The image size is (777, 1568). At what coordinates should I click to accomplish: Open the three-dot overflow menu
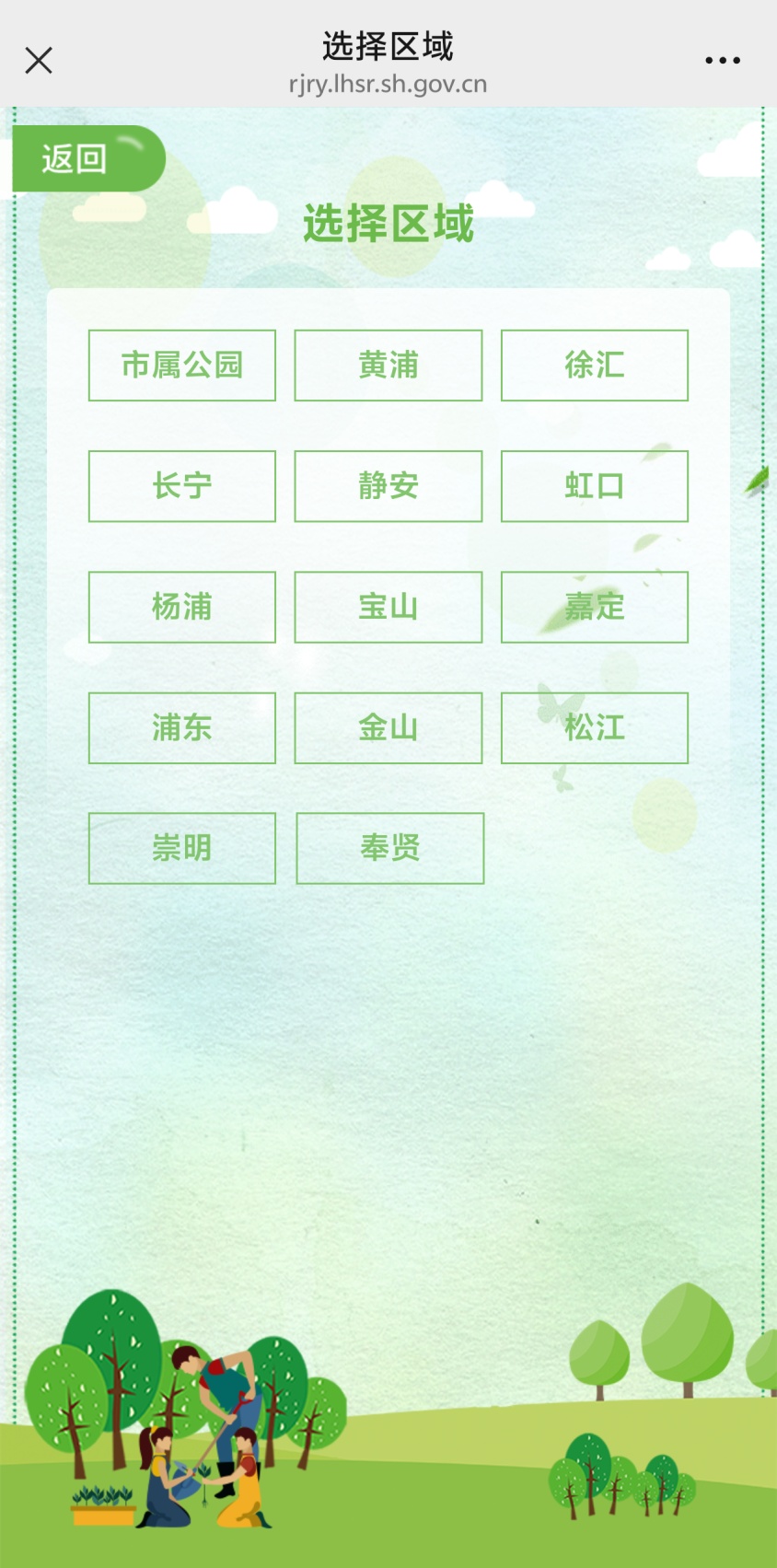coord(723,61)
